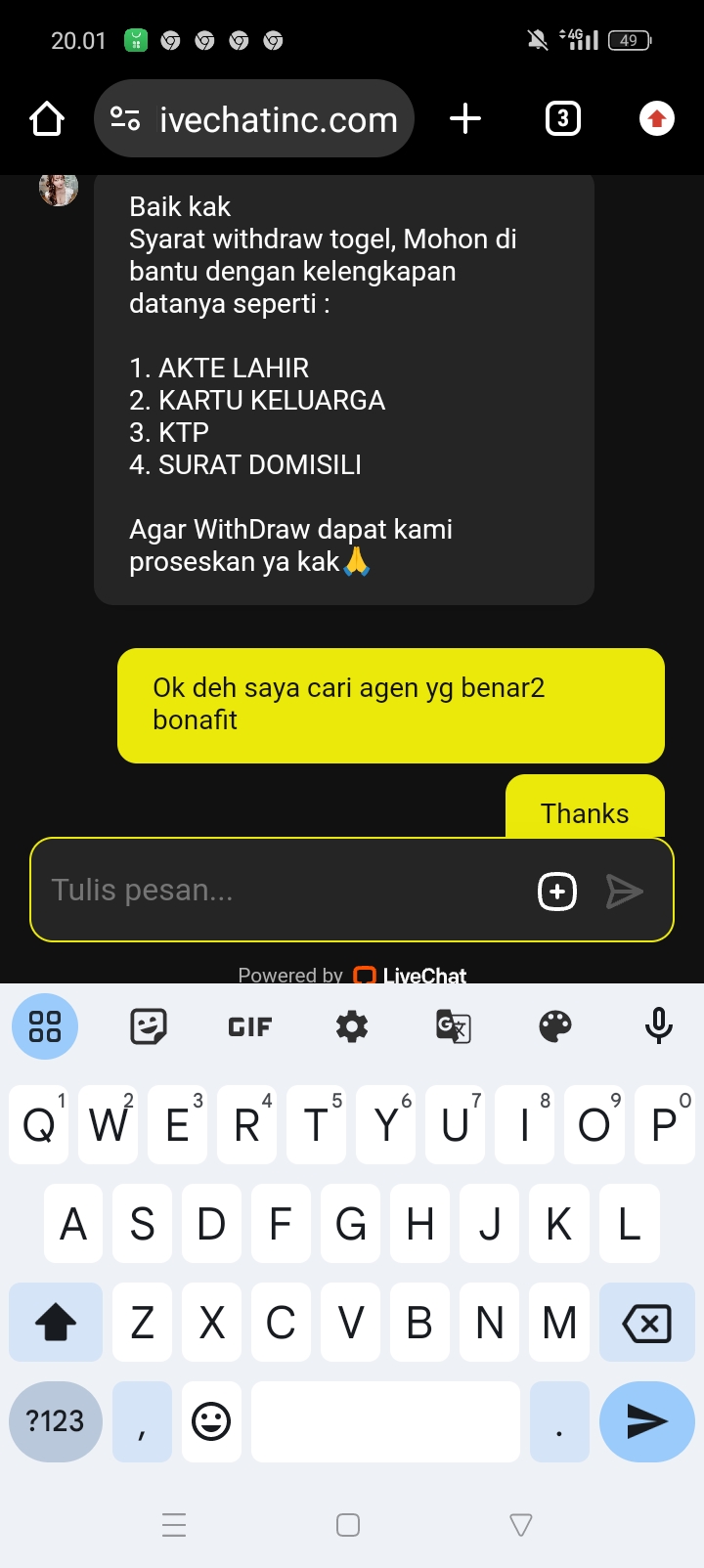Screen dimensions: 704x1568
Task: Go to the browser home page
Action: tap(47, 119)
